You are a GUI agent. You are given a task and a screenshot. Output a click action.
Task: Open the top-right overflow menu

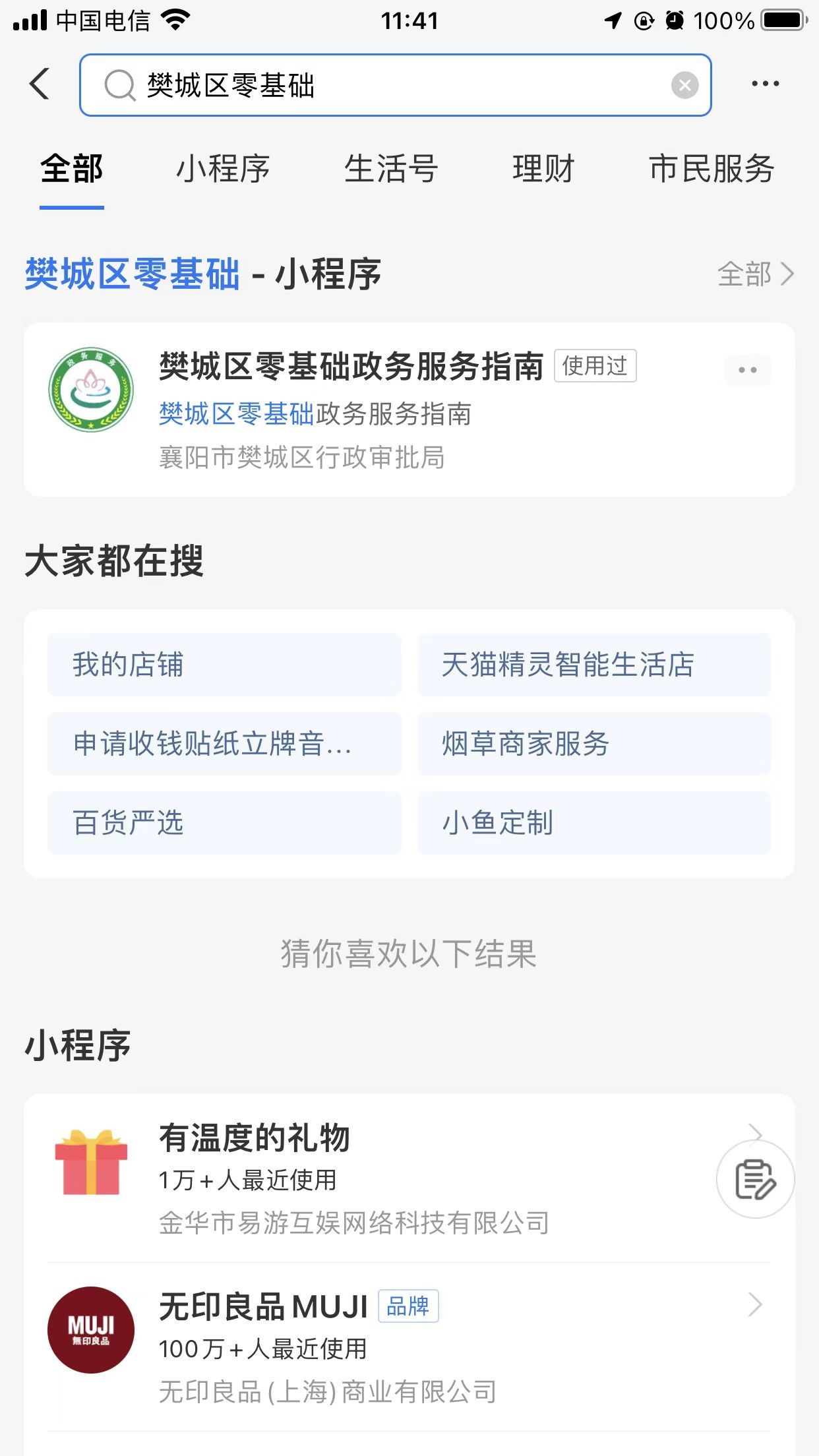(765, 84)
